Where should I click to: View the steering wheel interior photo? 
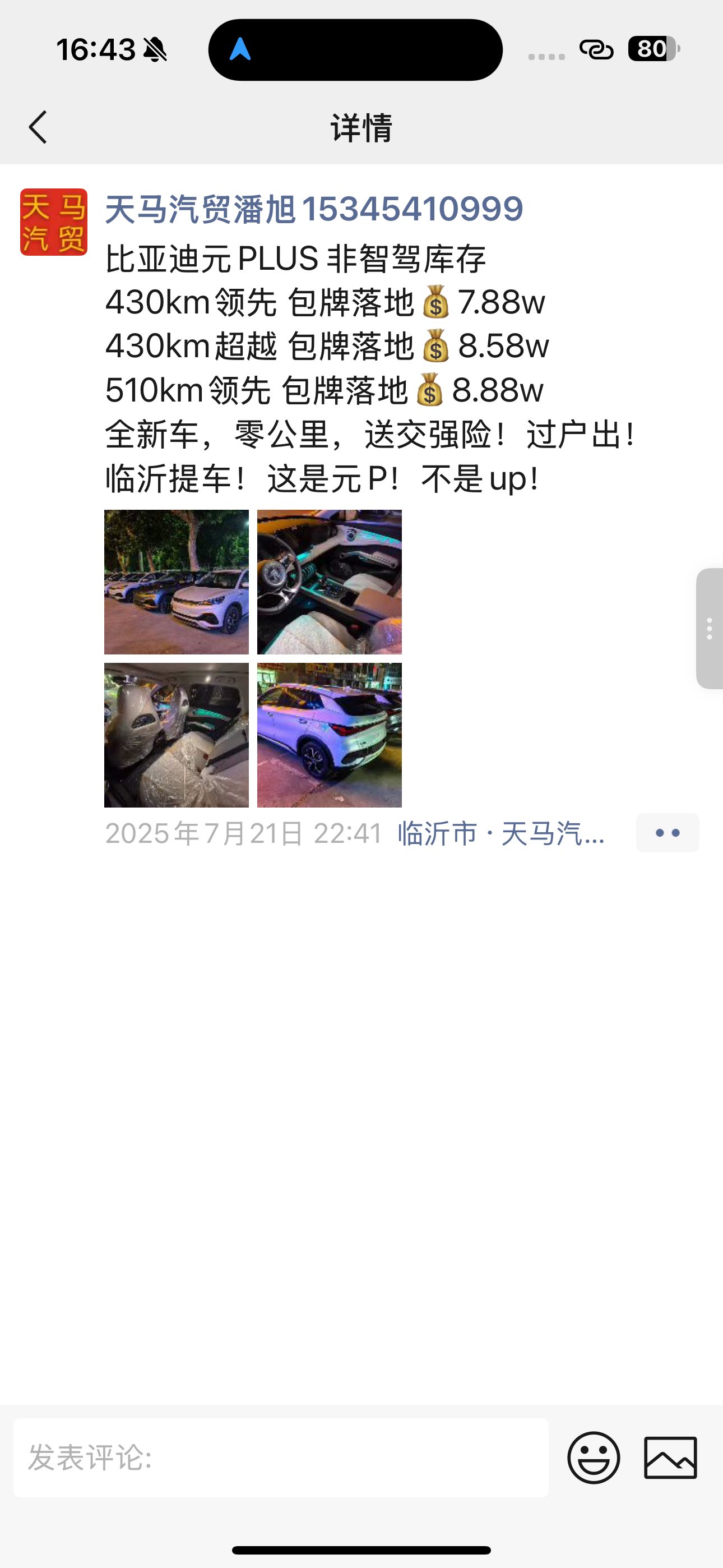[329, 582]
